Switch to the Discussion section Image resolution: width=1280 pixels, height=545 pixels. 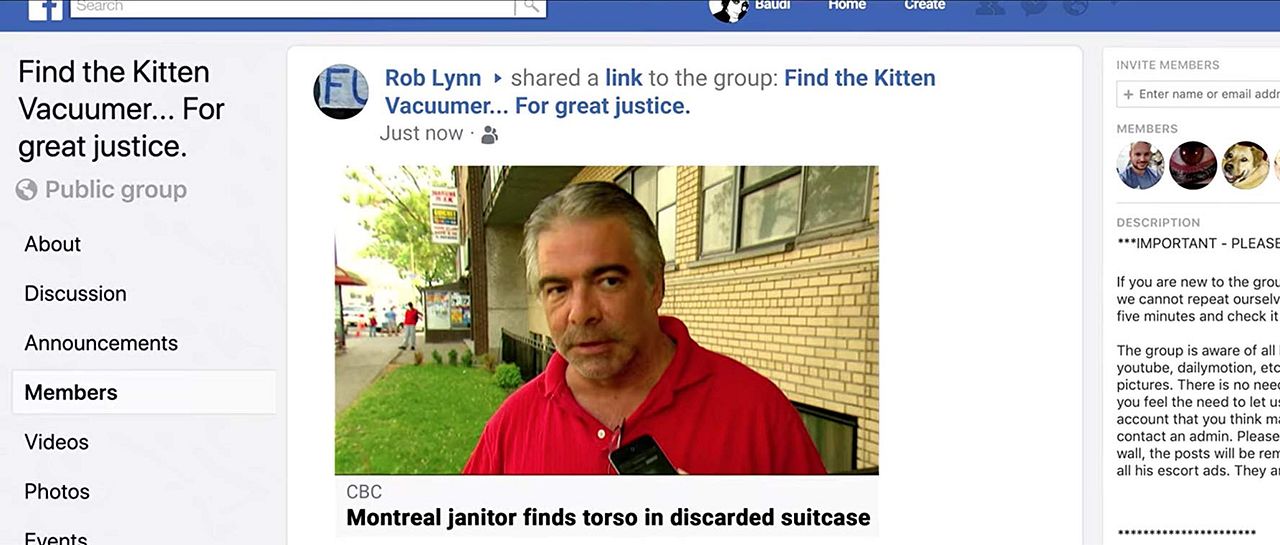75,294
